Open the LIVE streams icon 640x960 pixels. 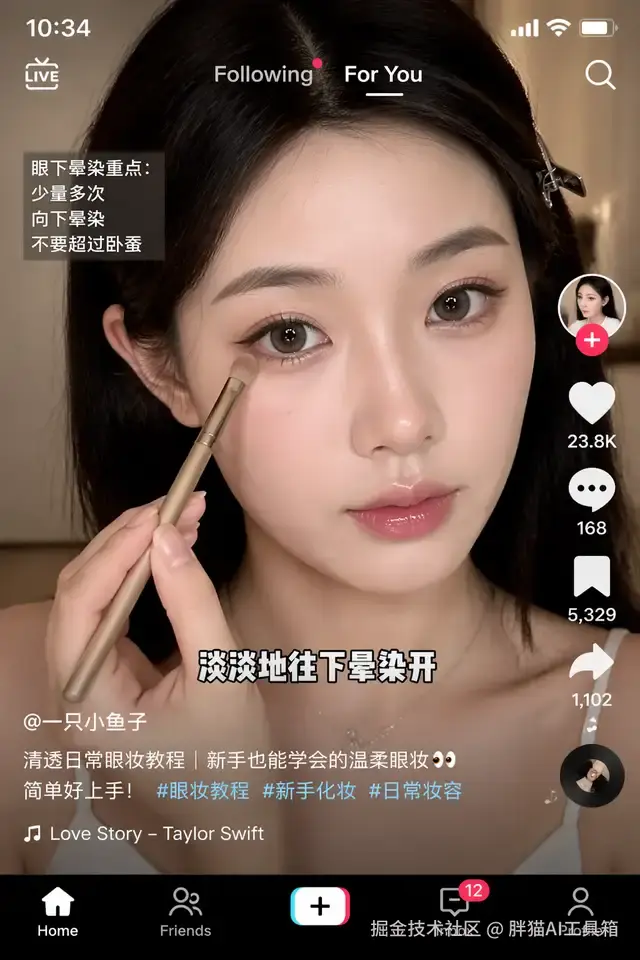[42, 75]
